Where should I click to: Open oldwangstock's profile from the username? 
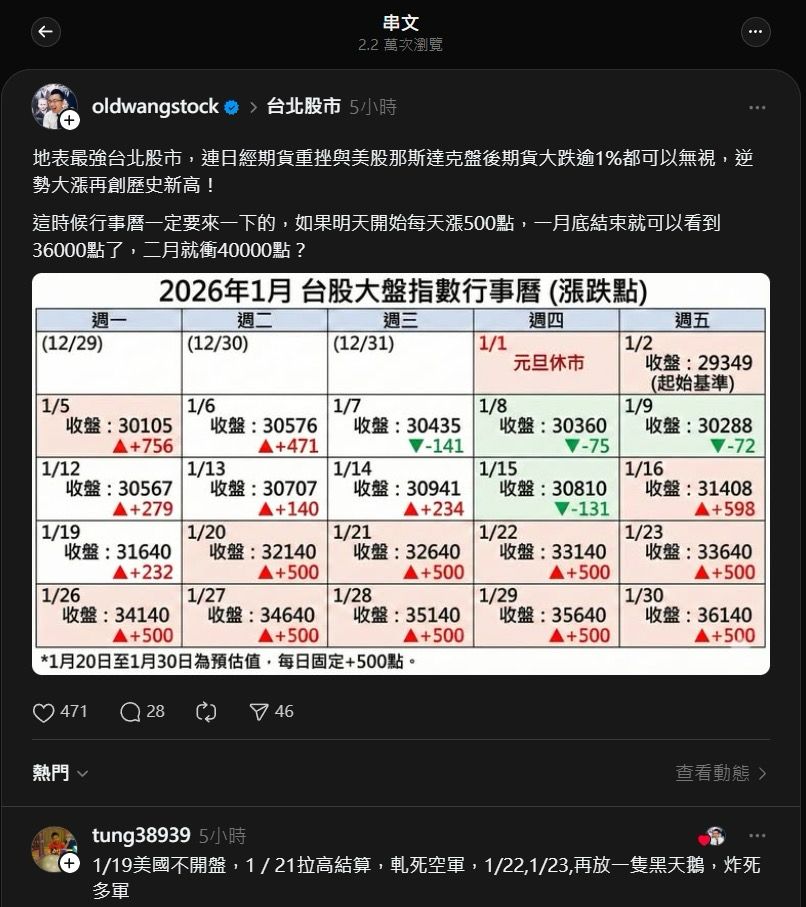point(155,106)
